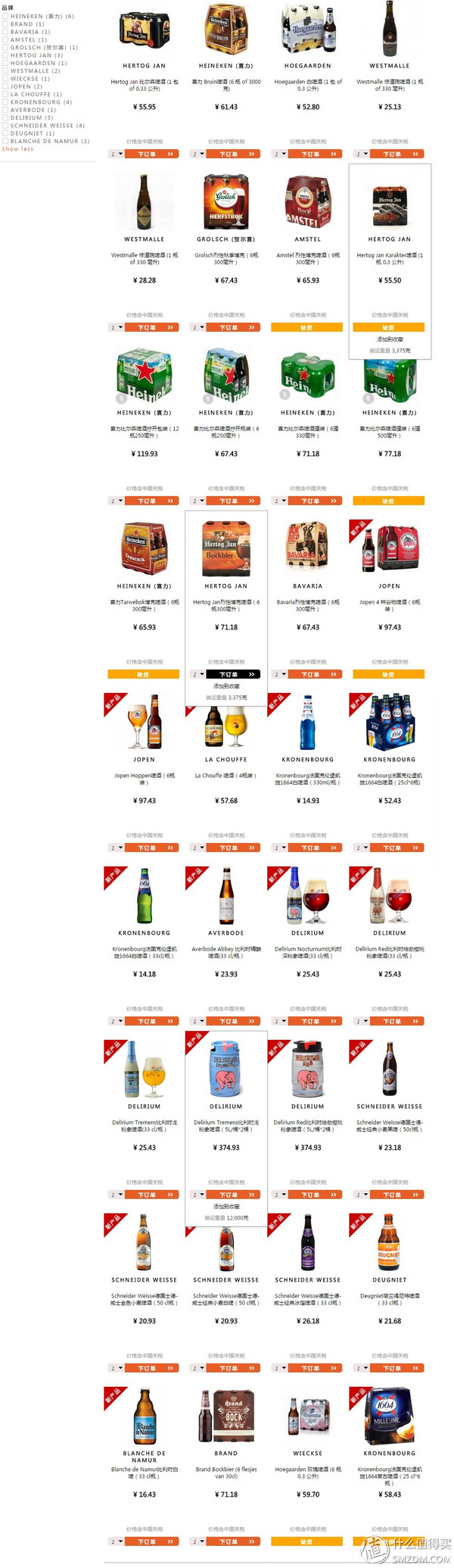Image resolution: width=454 pixels, height=1568 pixels.
Task: Filter by KRONENBOURG brand
Action: pos(5,102)
